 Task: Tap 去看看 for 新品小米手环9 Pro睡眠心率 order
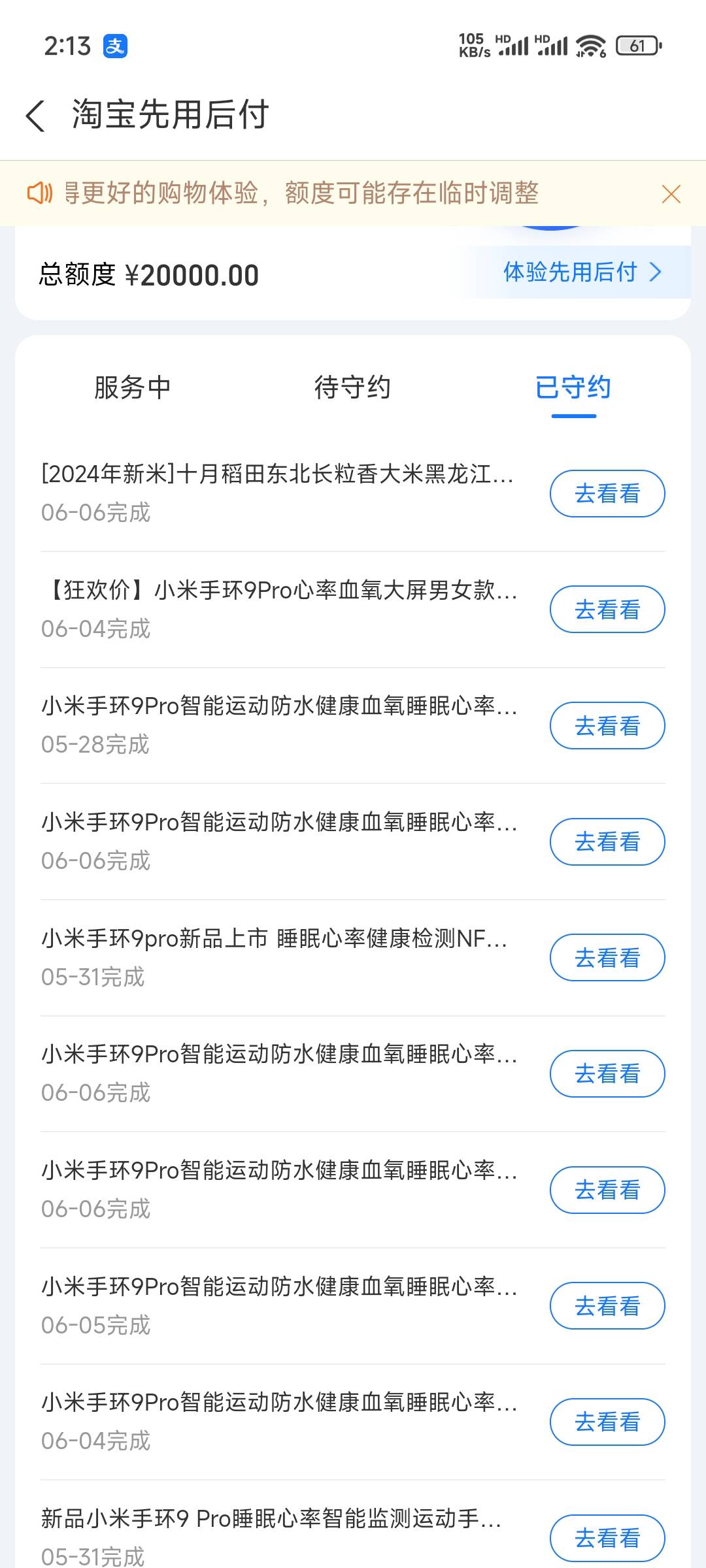pos(607,1538)
